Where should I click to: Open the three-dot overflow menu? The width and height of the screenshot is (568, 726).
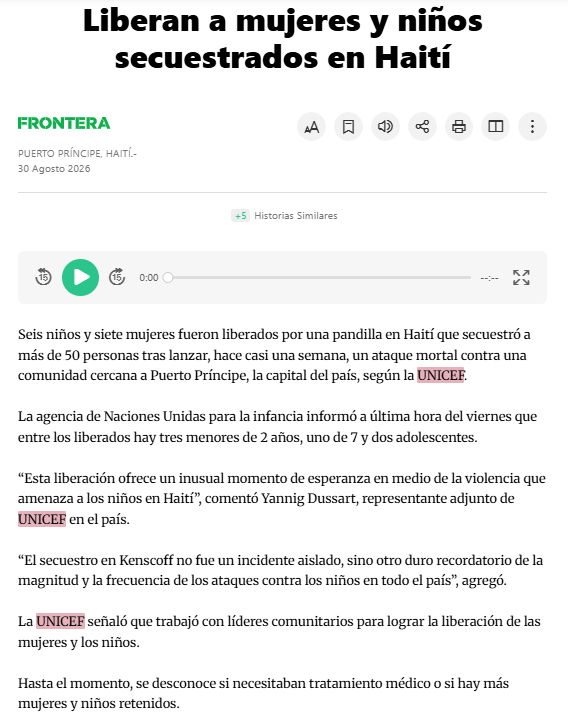point(532,126)
